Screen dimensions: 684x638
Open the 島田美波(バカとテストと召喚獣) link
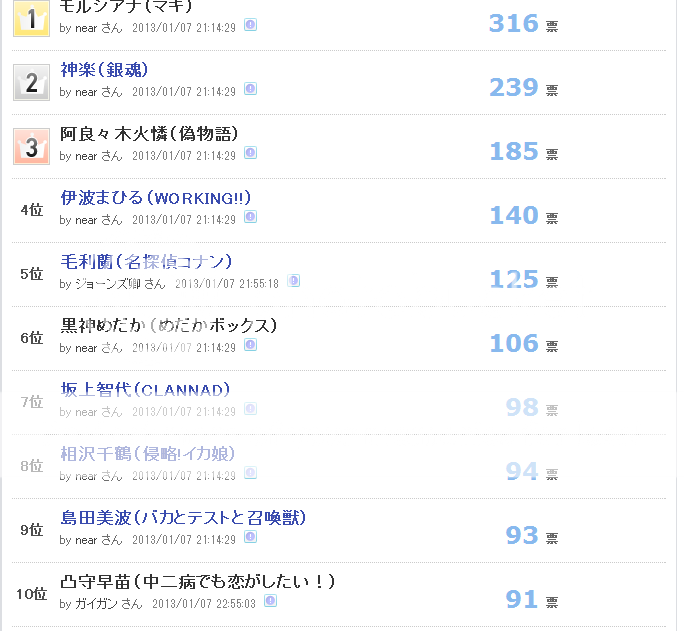coord(182,517)
